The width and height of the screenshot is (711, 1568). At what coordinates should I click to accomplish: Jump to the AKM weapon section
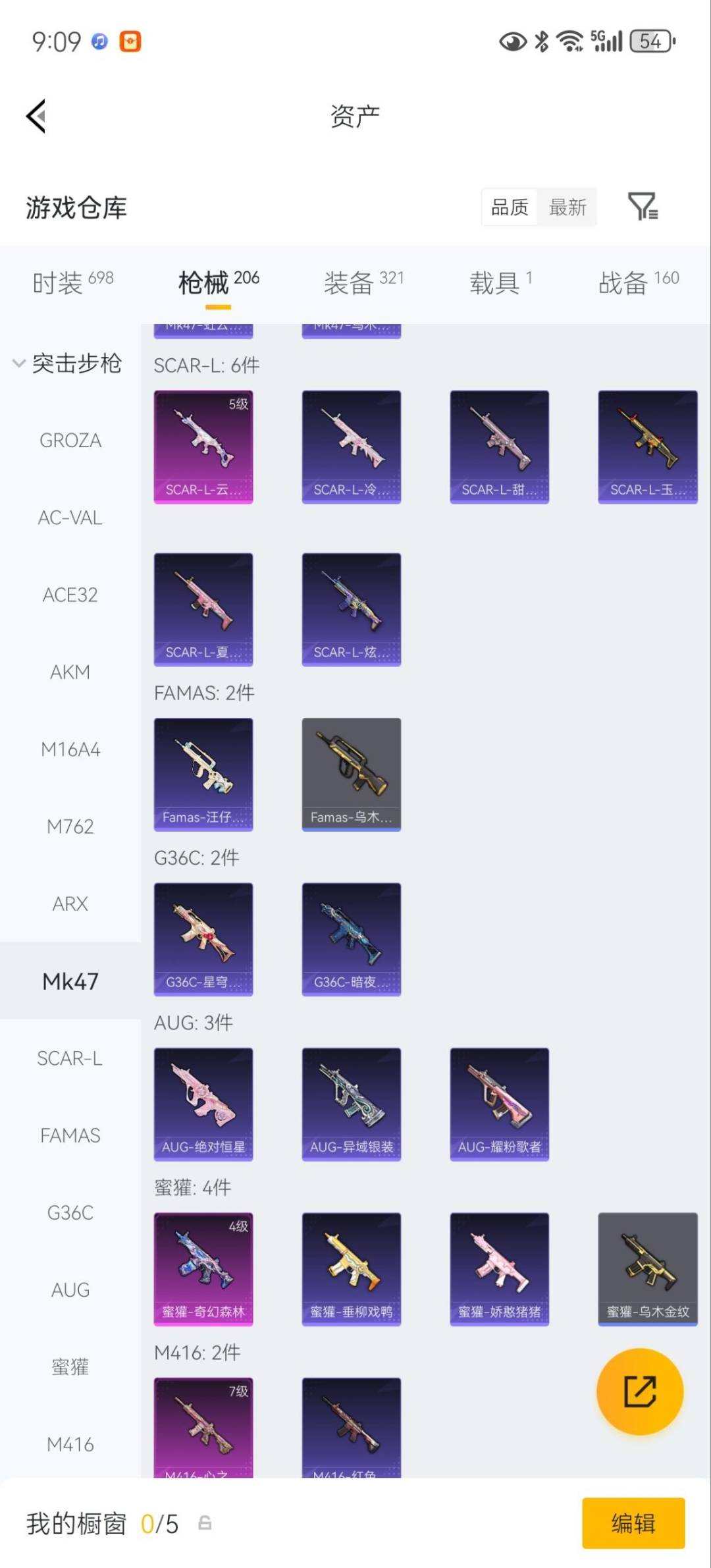pyautogui.click(x=70, y=672)
